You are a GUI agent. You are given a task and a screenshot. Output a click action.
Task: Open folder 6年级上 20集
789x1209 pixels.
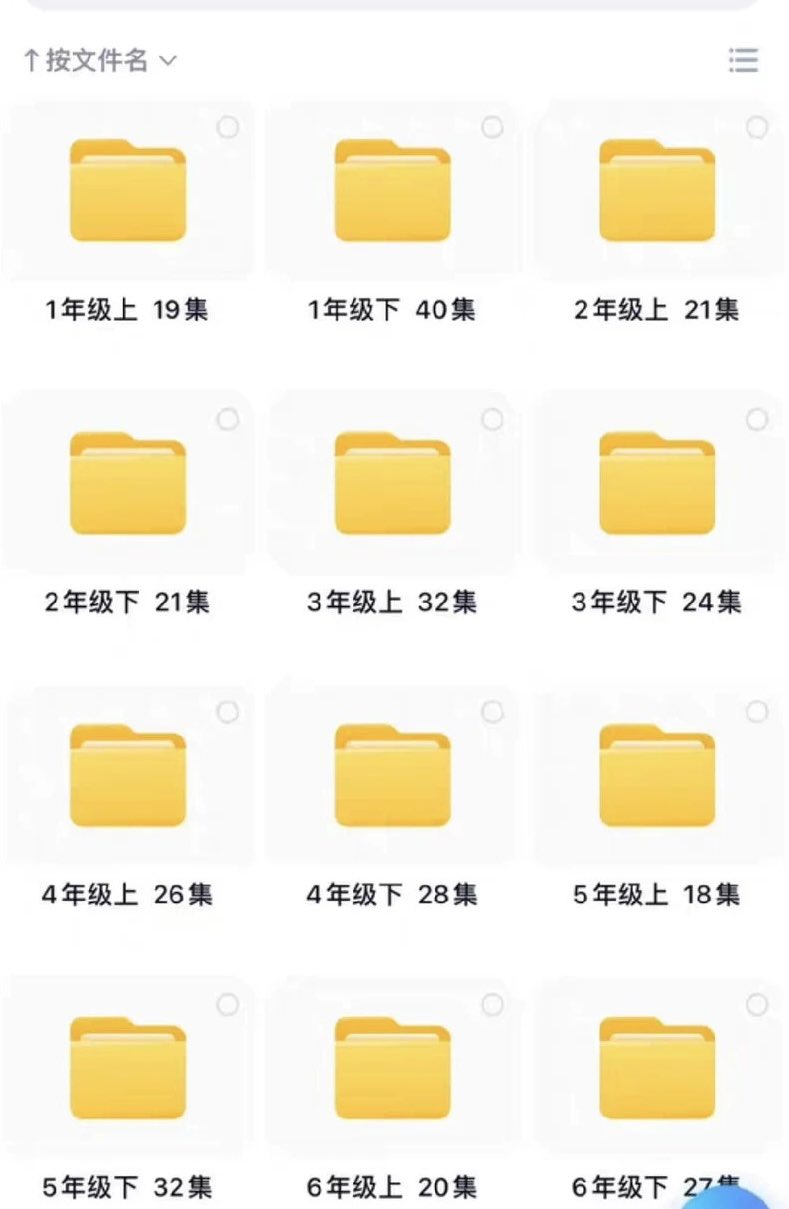pos(392,1068)
